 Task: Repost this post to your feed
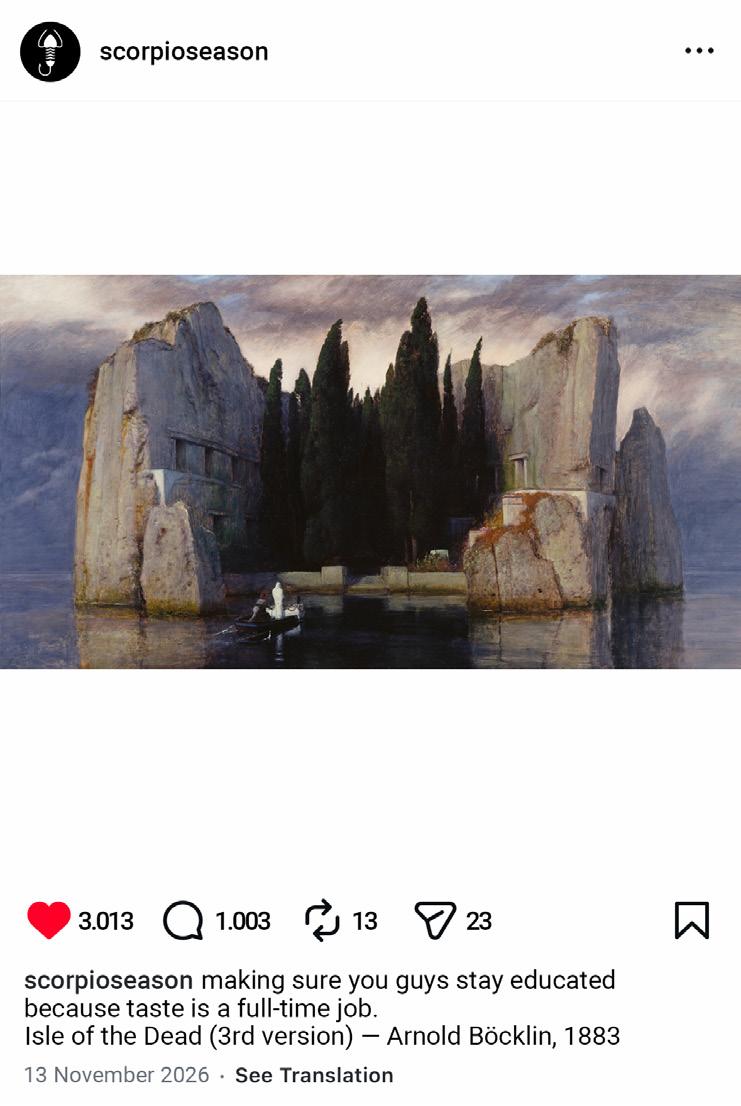(322, 921)
